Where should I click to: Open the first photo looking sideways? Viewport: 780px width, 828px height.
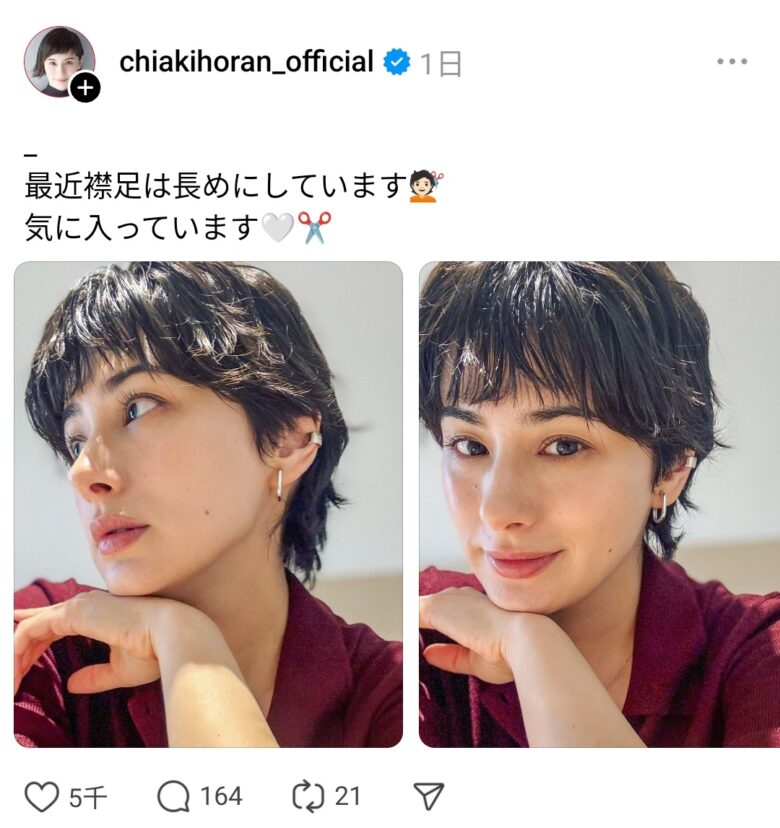pyautogui.click(x=208, y=505)
